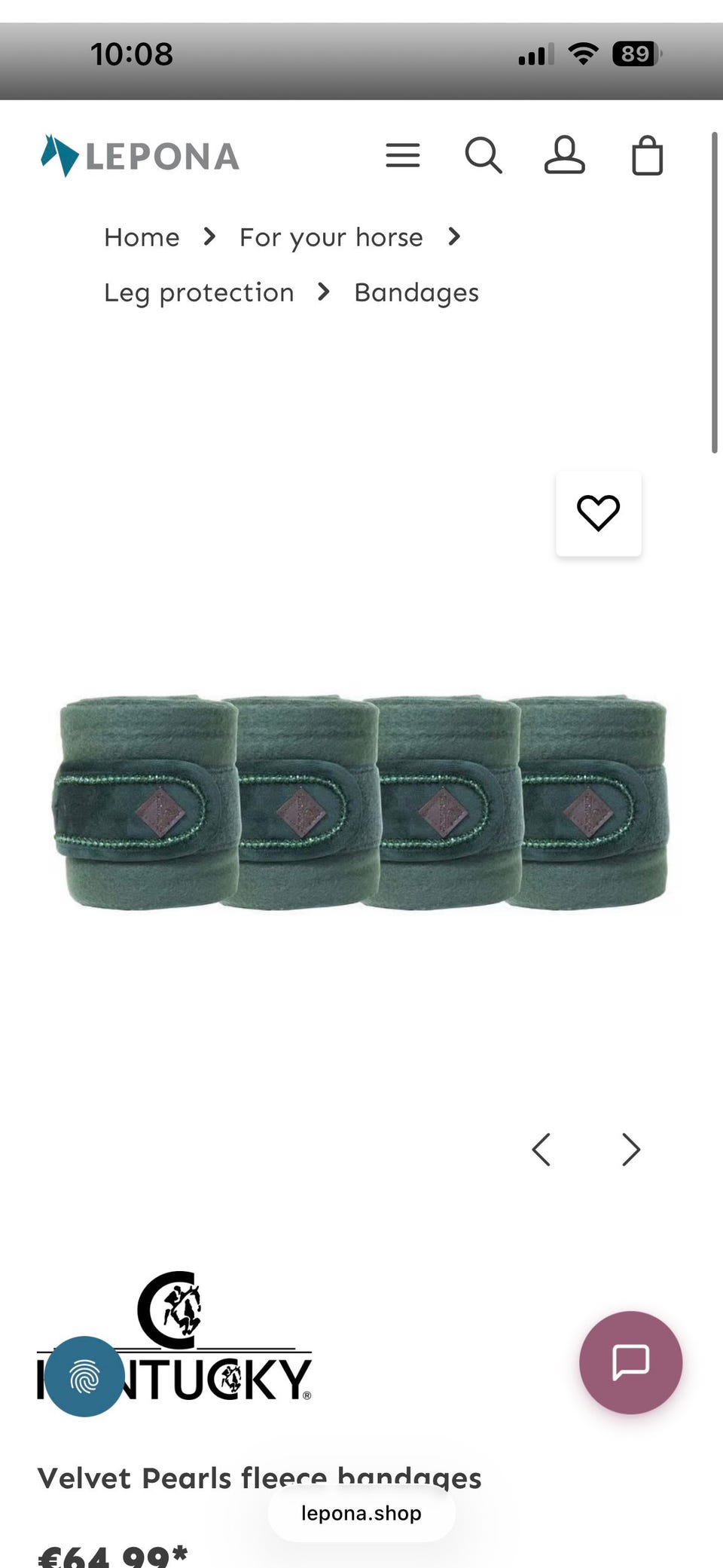
Task: Open the live chat bubble
Action: tap(631, 1362)
